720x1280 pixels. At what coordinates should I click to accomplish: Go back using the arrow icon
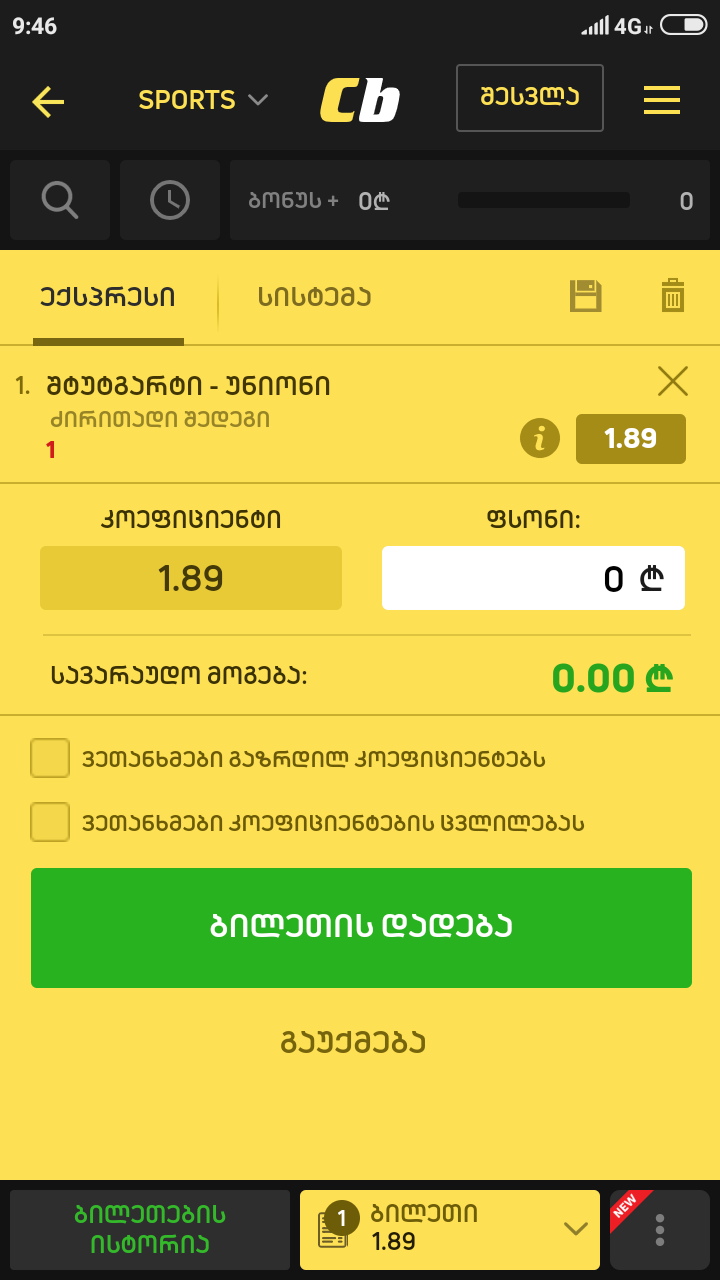tap(47, 101)
